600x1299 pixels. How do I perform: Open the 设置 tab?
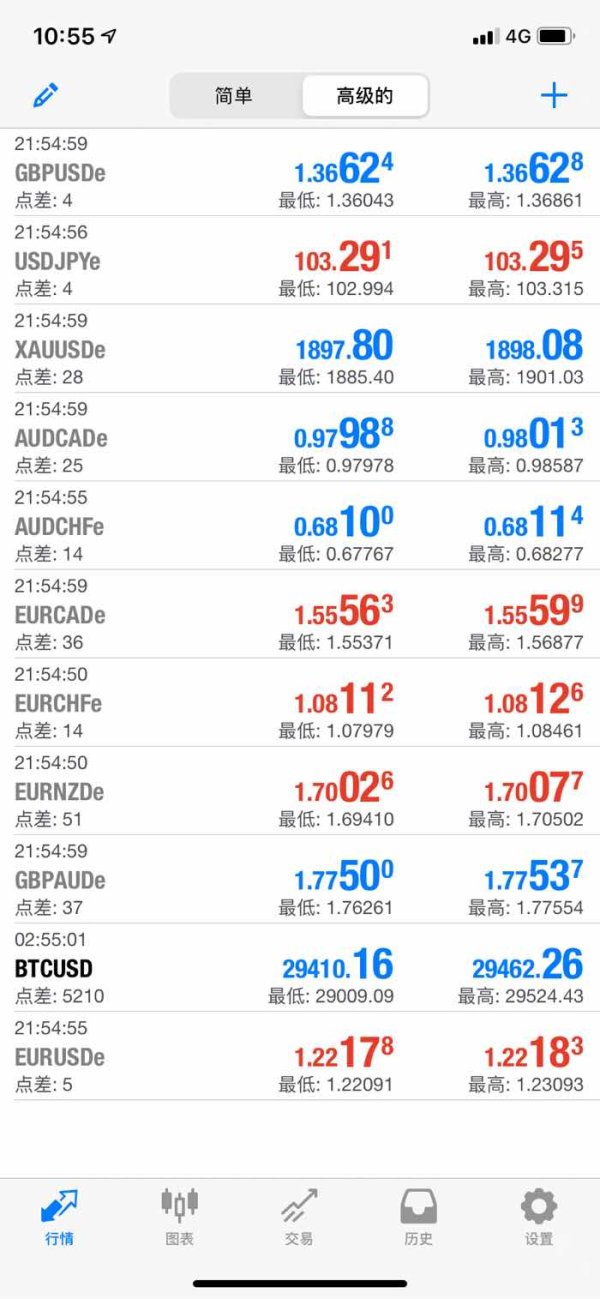coord(539,1216)
